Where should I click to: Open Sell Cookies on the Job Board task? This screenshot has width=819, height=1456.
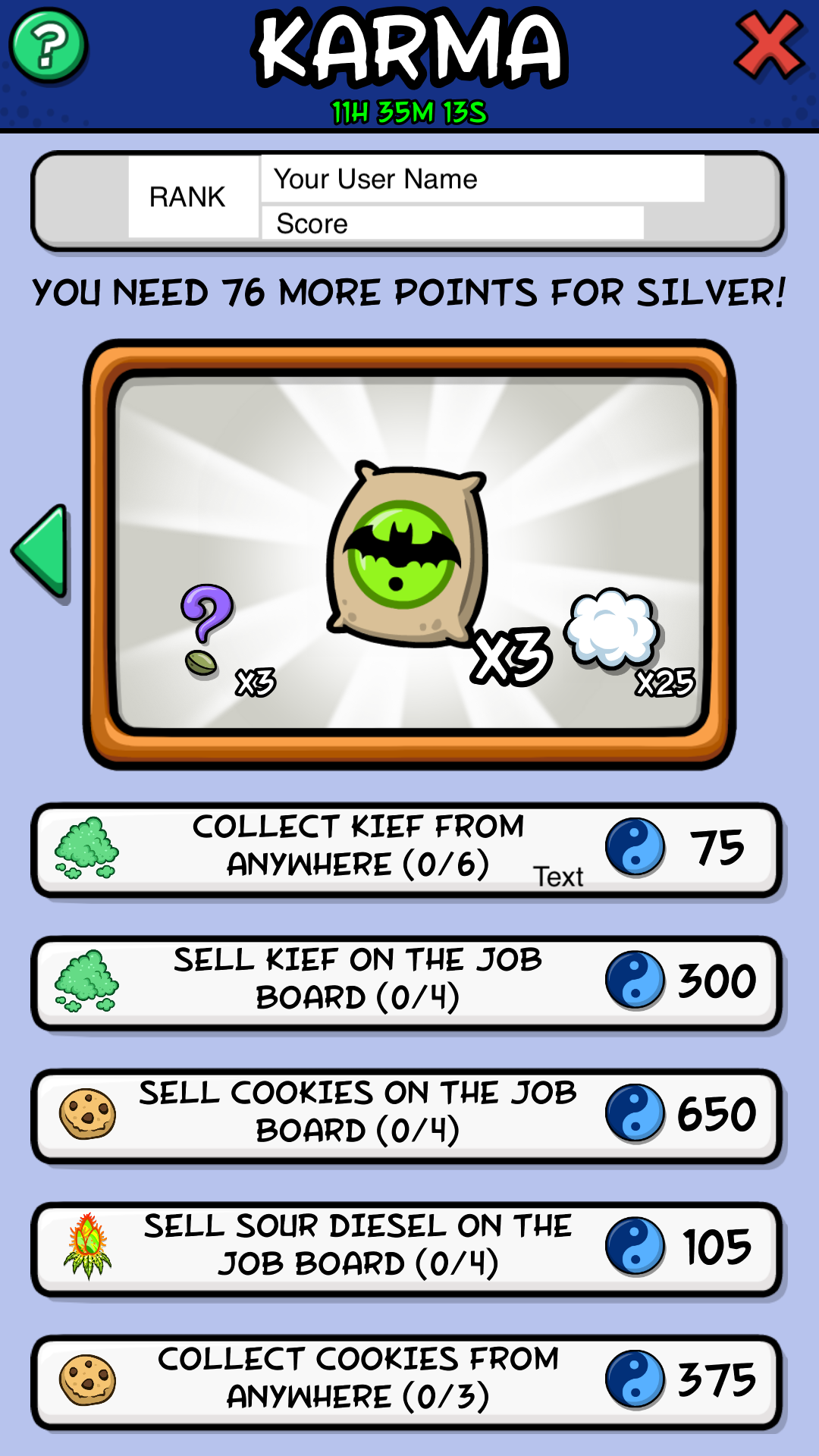(x=407, y=1114)
